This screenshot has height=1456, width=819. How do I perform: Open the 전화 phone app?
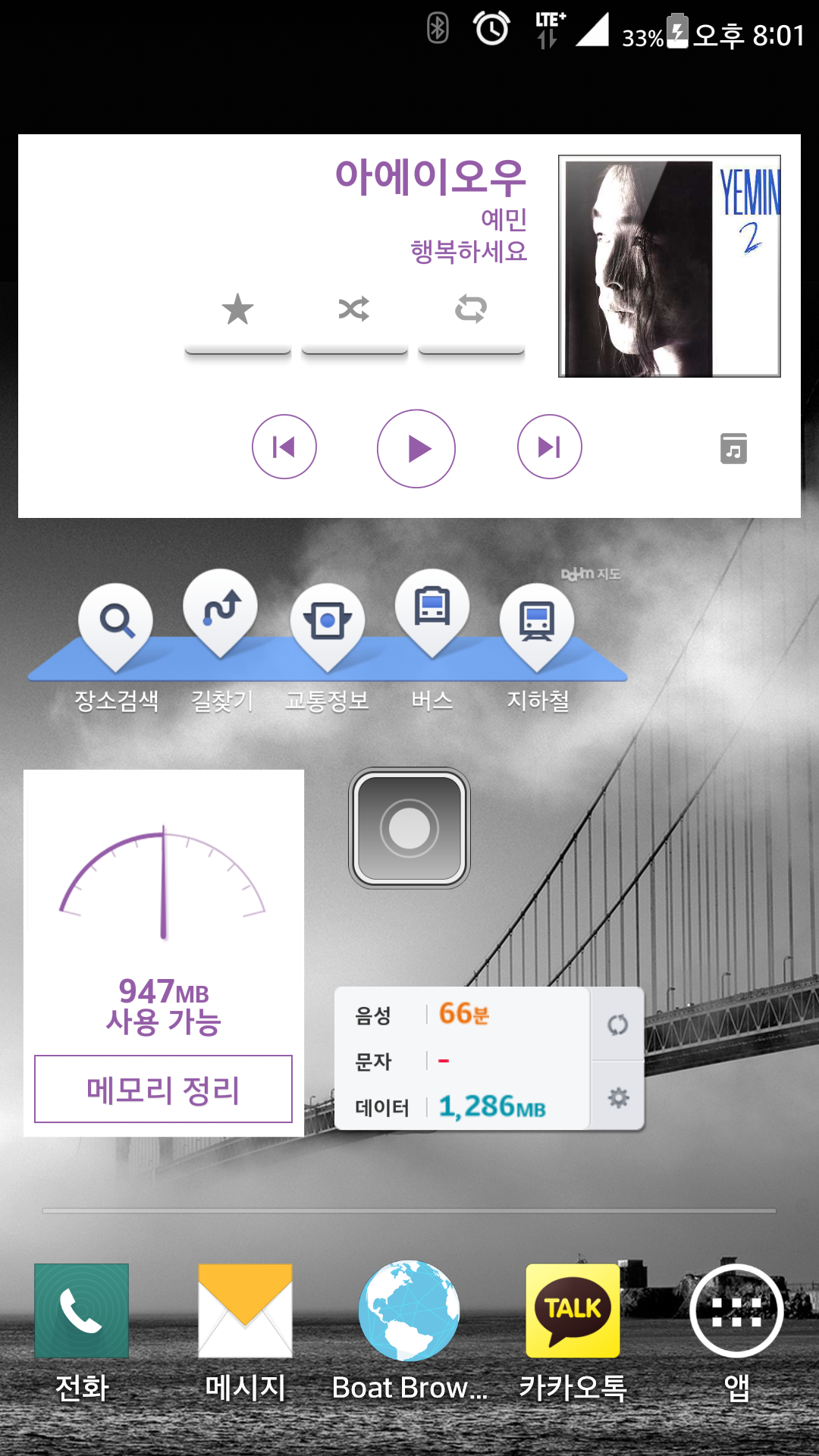pos(82,1312)
